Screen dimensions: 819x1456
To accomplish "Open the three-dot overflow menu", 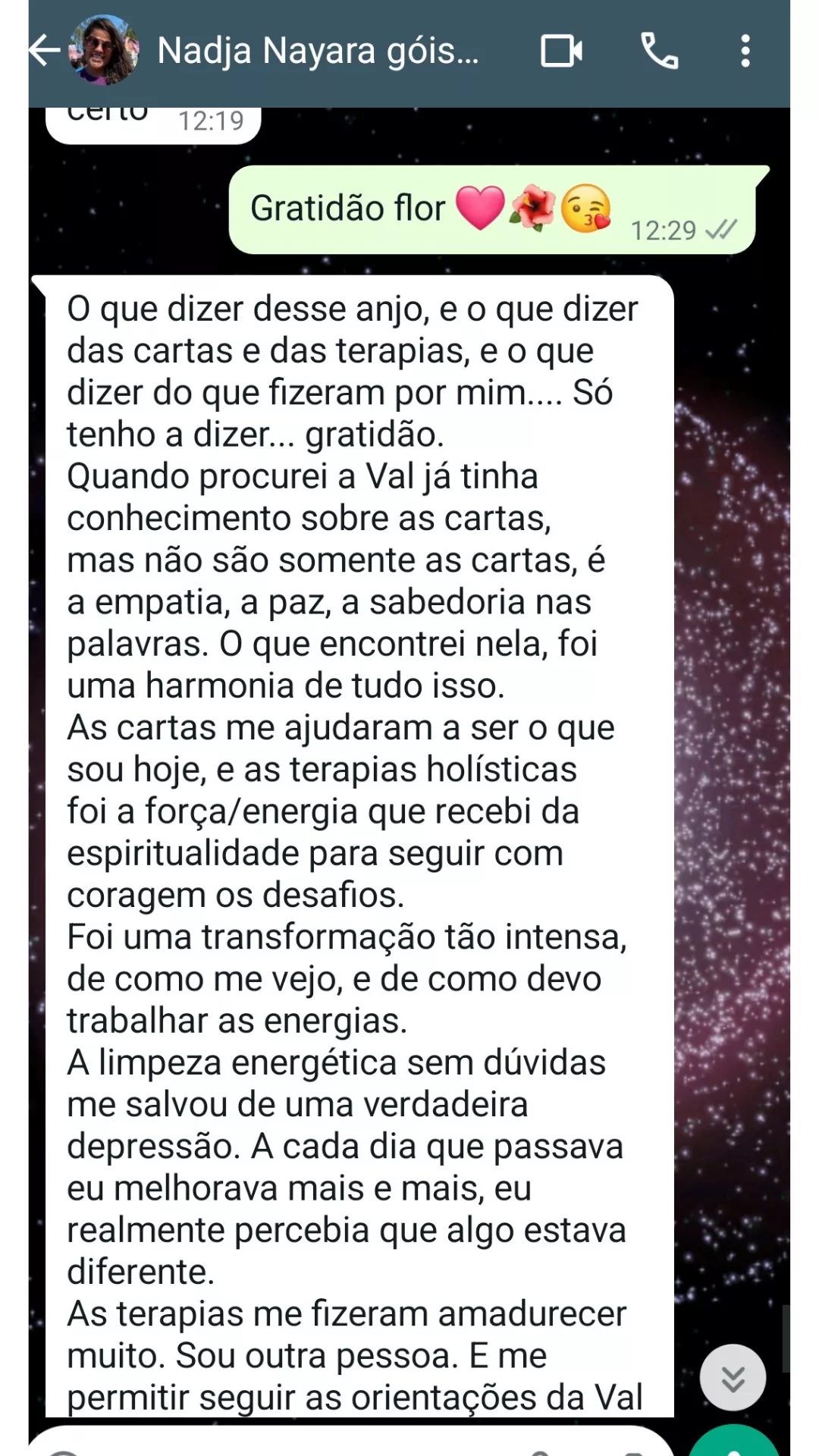I will (x=745, y=52).
